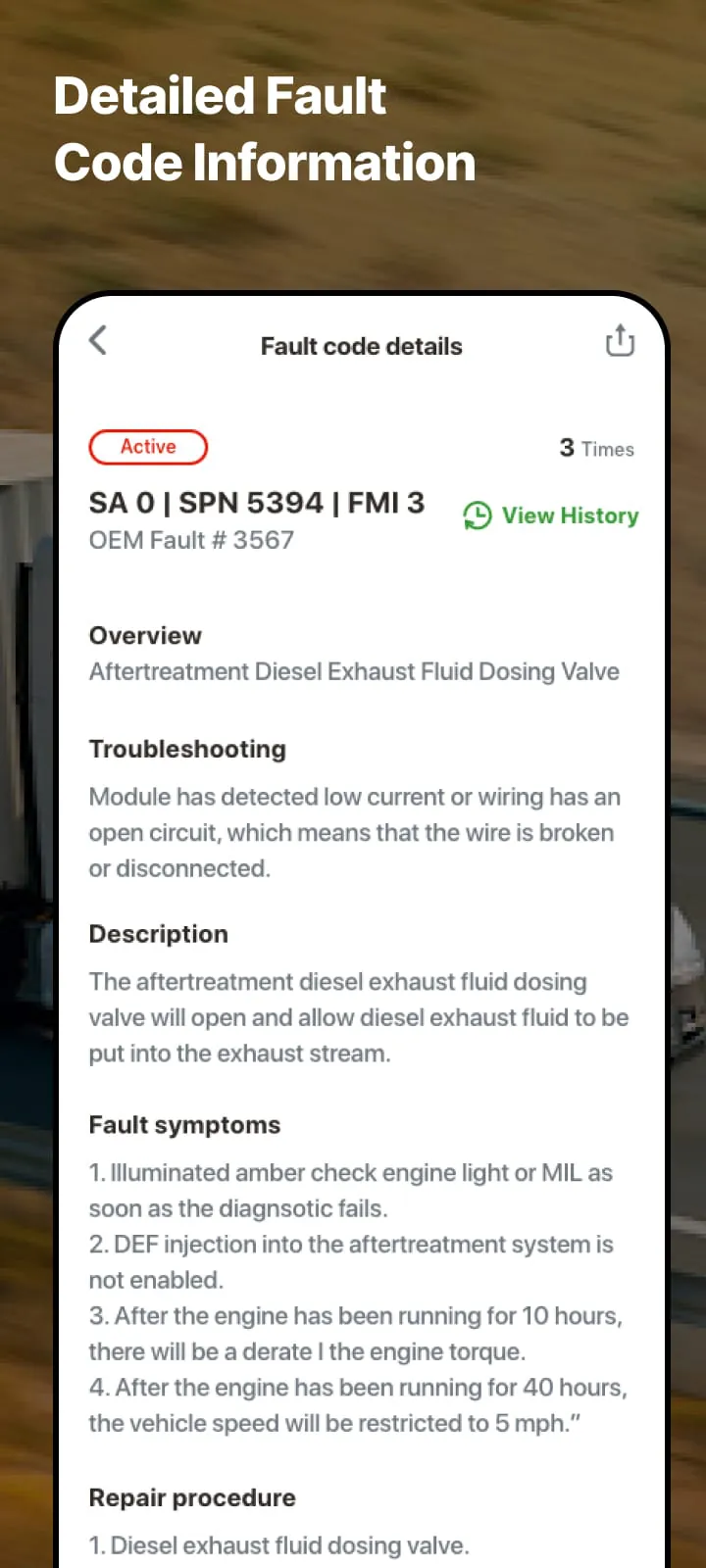Image resolution: width=706 pixels, height=1568 pixels.
Task: Toggle fault visibility via the Active pill
Action: pyautogui.click(x=148, y=447)
